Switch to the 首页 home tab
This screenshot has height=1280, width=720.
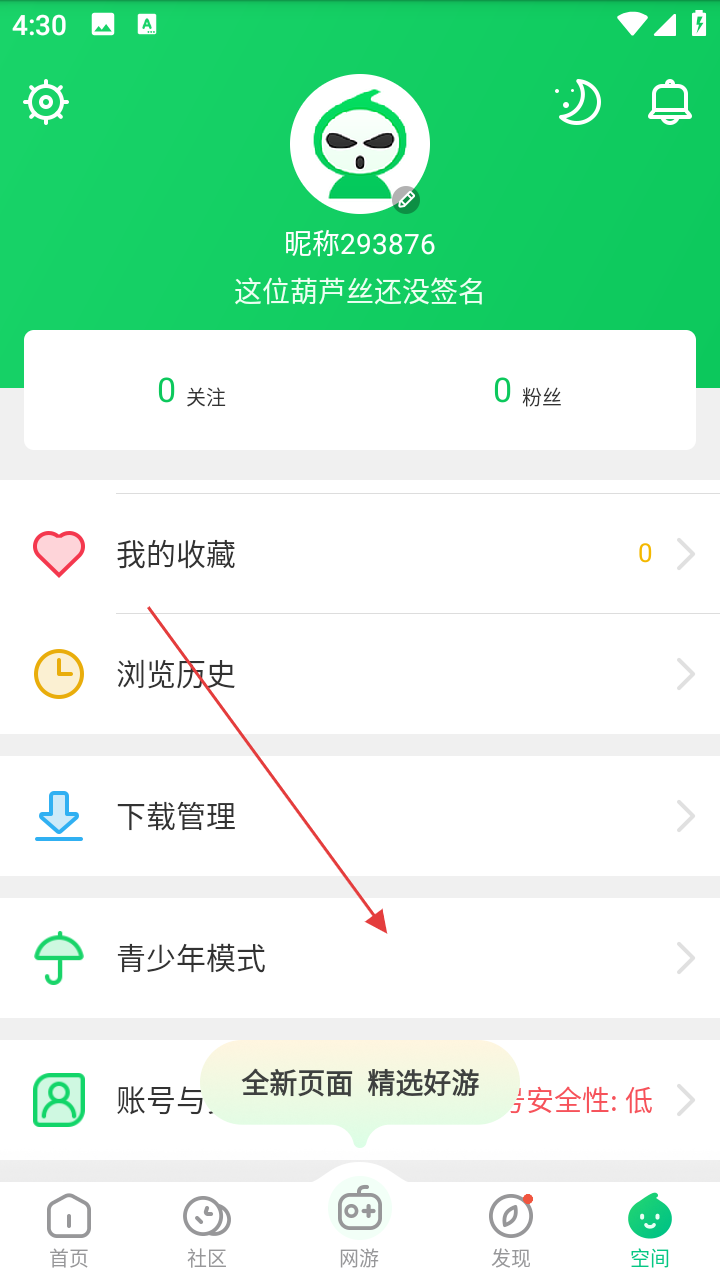pyautogui.click(x=69, y=1230)
